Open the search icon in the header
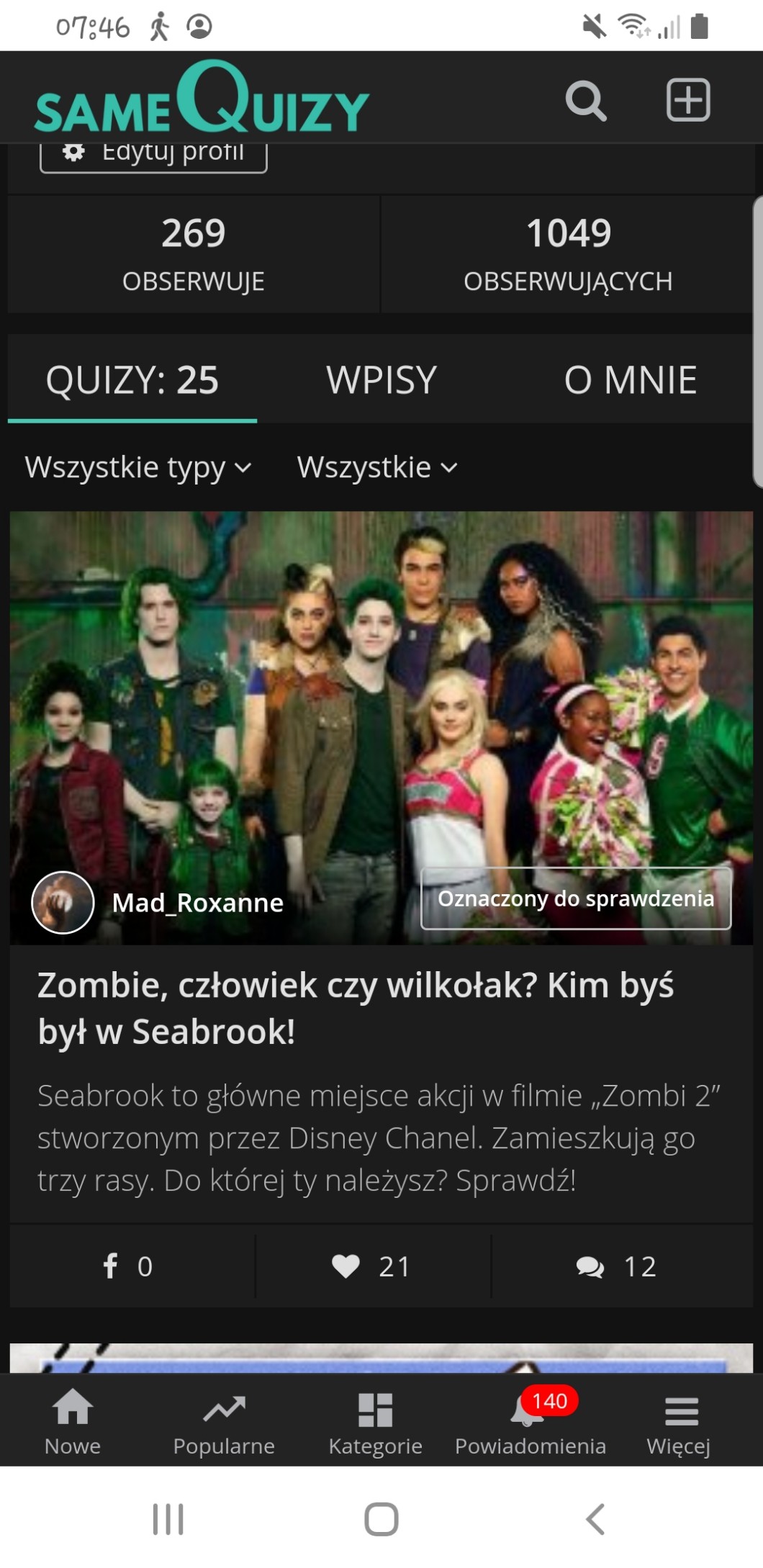Viewport: 763px width, 1568px height. point(586,100)
